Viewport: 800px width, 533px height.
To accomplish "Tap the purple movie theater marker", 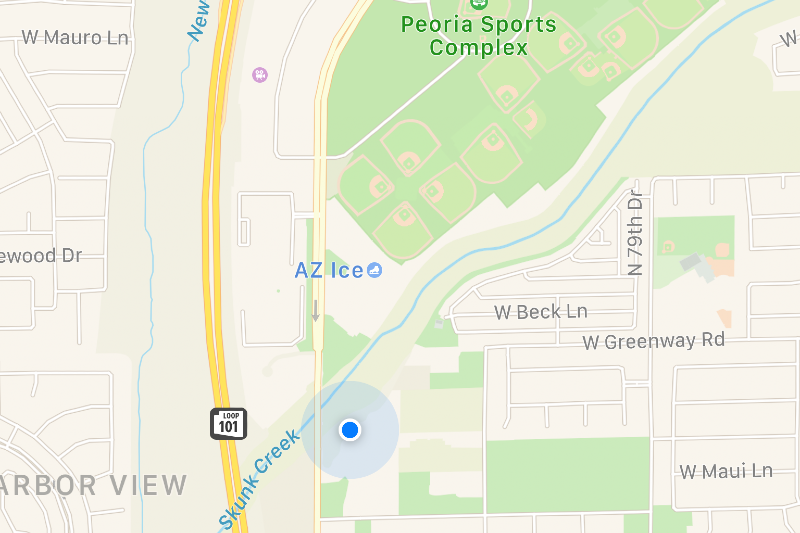I will pos(260,75).
